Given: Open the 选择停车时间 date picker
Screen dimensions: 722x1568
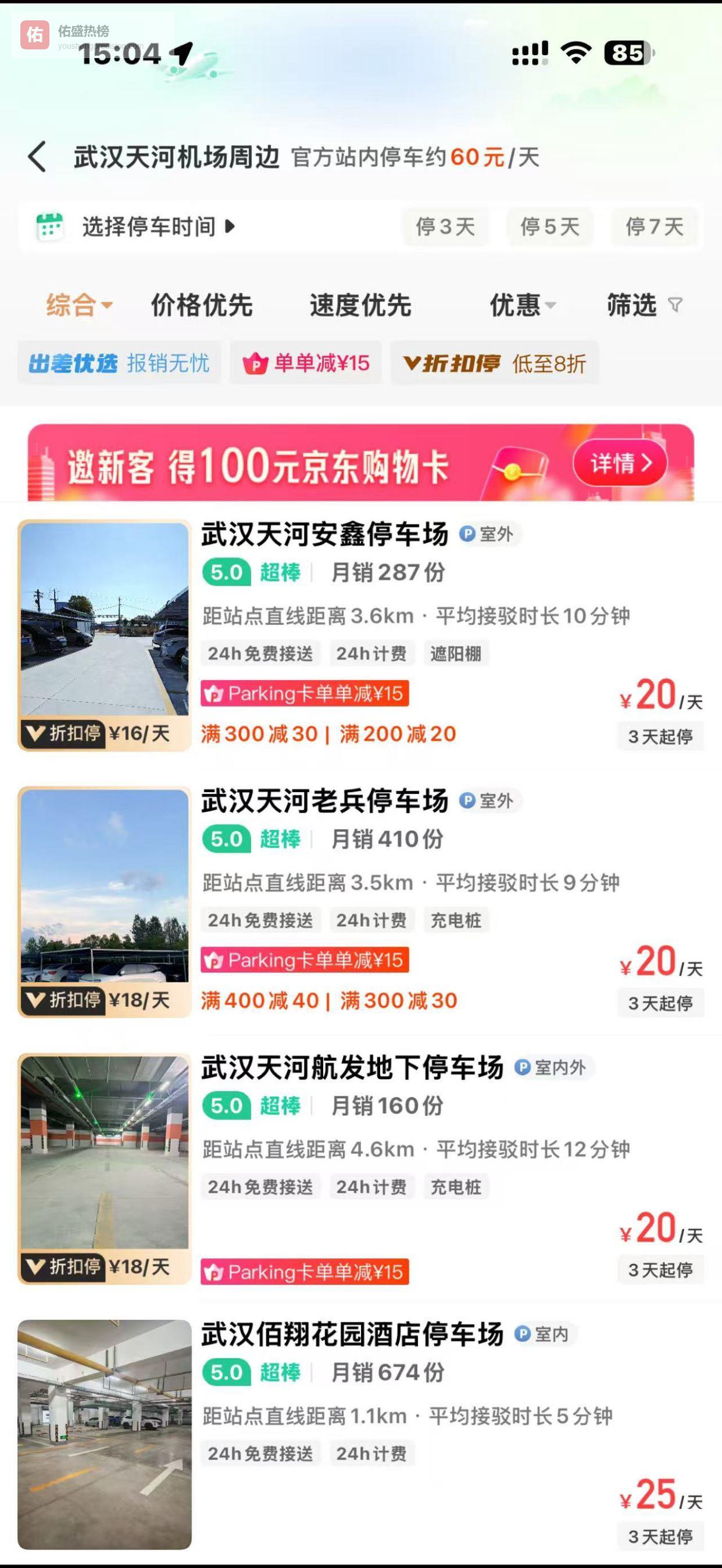Looking at the screenshot, I should (x=149, y=227).
